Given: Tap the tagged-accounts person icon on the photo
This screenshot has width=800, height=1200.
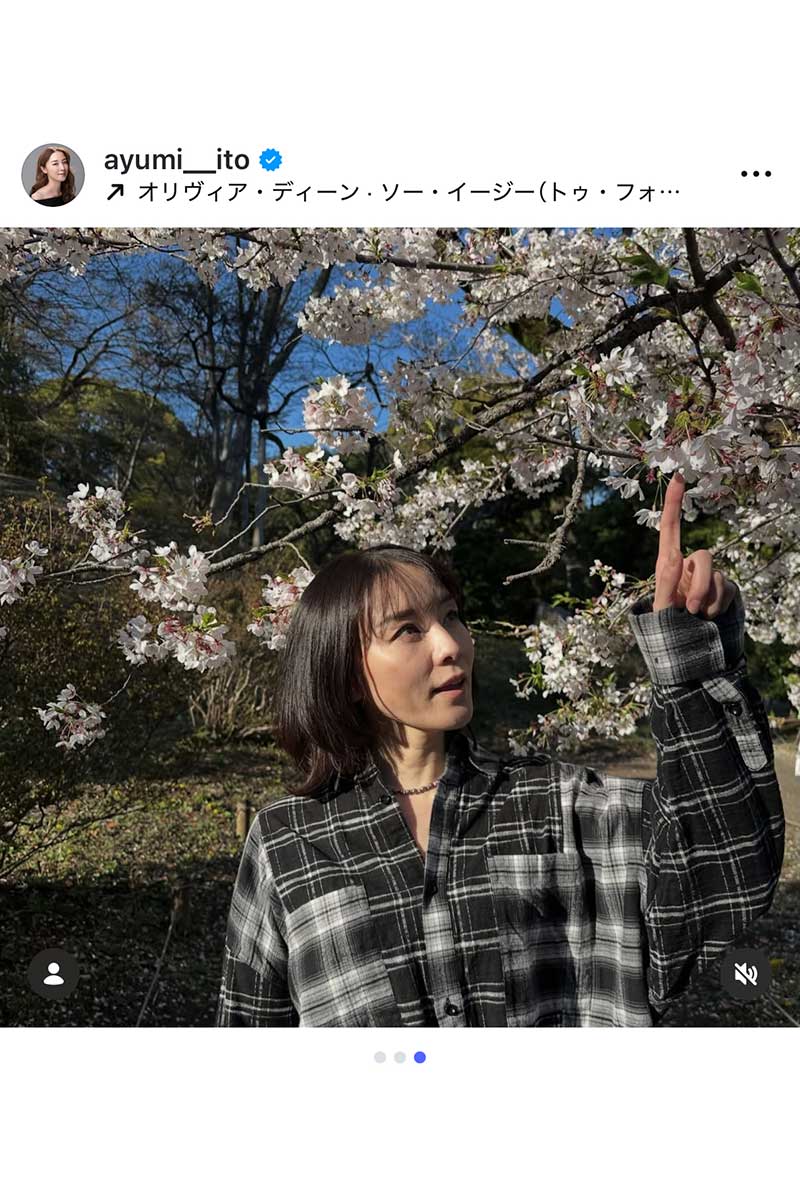Looking at the screenshot, I should [x=56, y=972].
